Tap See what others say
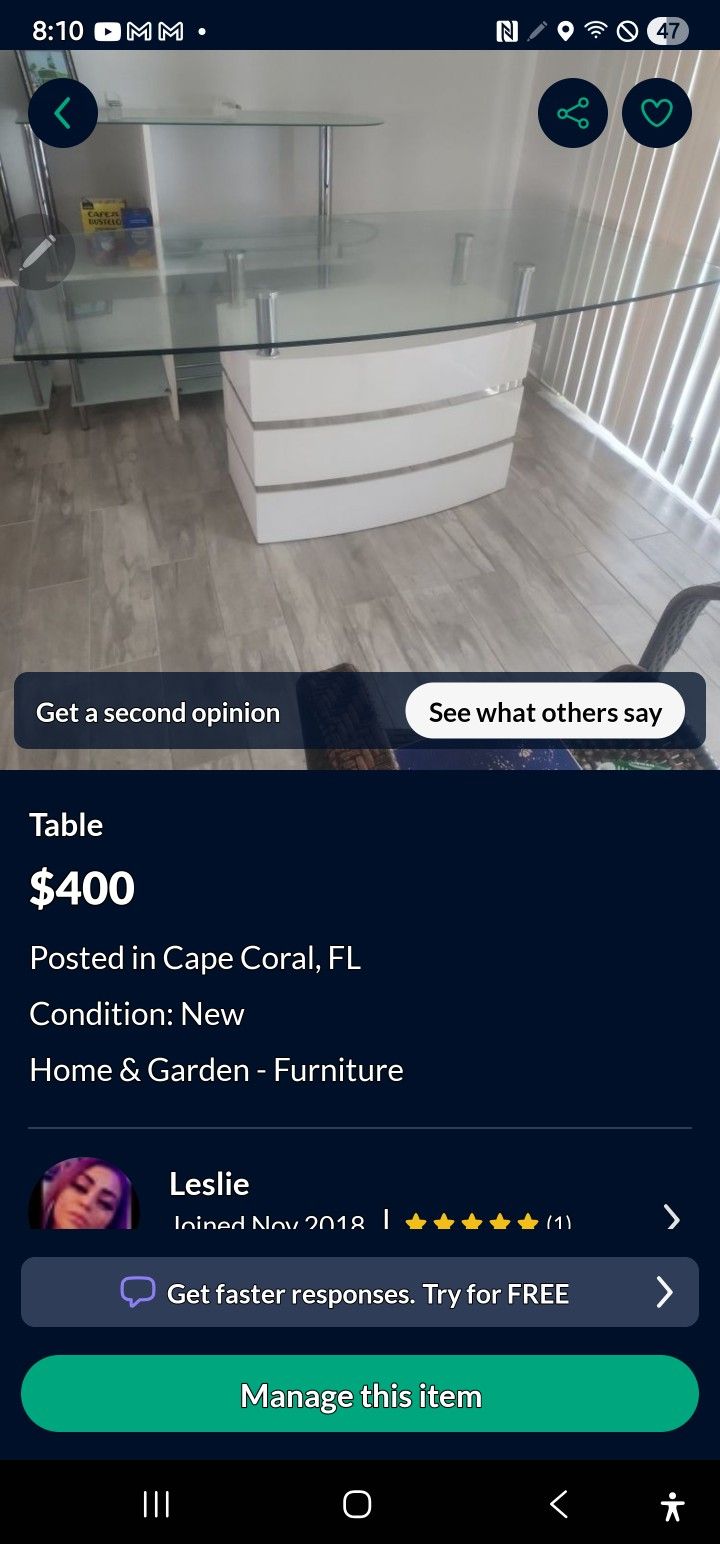 pyautogui.click(x=545, y=711)
